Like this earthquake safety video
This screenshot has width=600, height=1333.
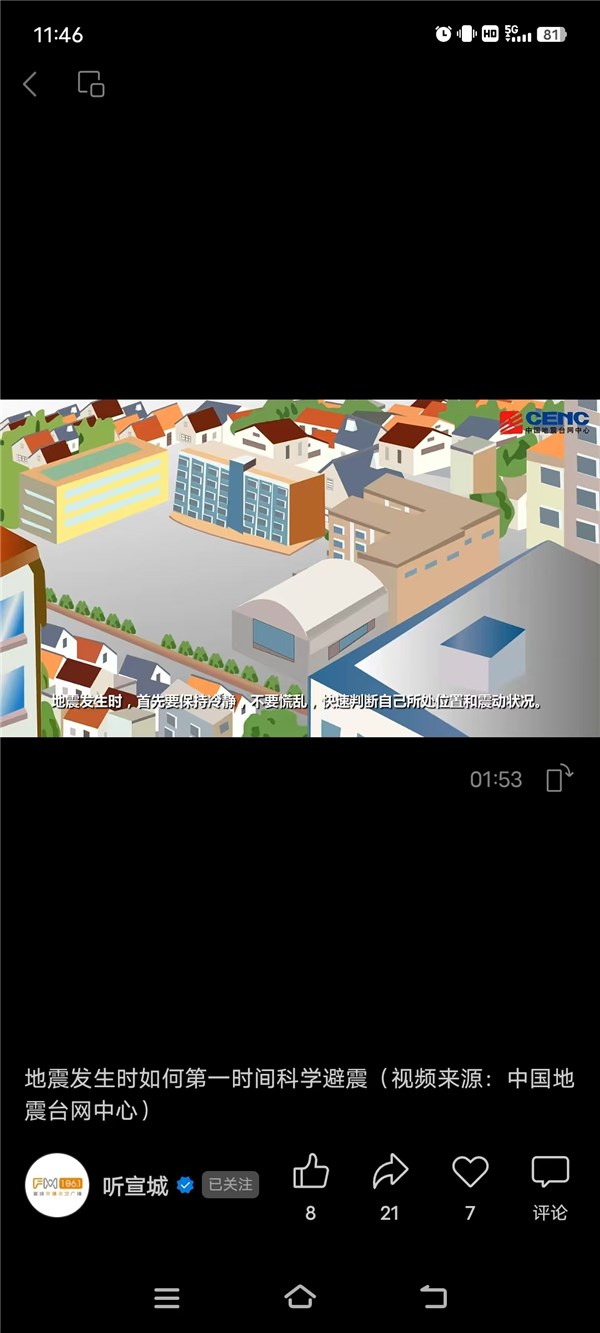(x=311, y=1172)
